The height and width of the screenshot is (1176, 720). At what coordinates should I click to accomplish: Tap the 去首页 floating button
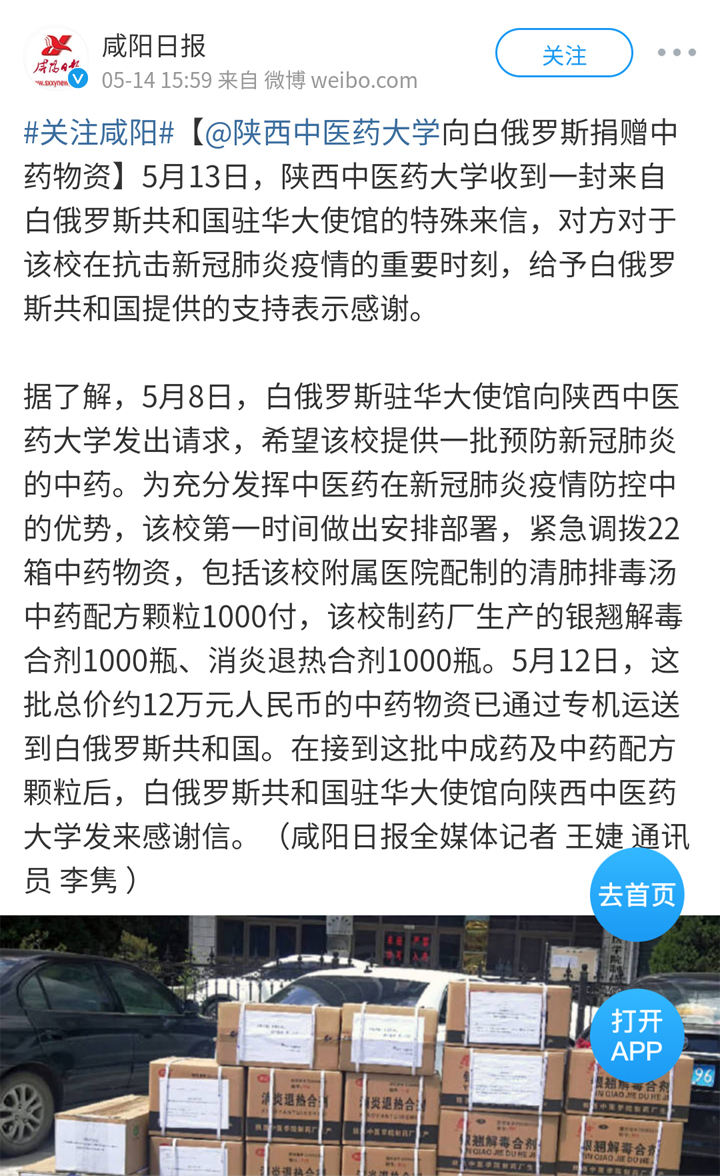[x=637, y=895]
